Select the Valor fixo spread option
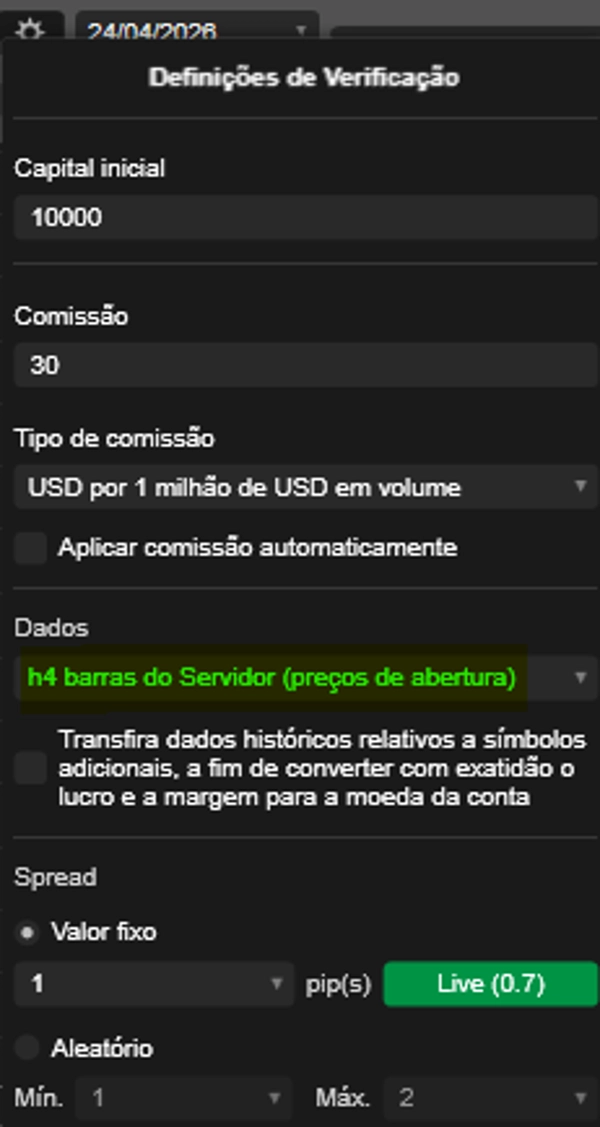 click(x=28, y=933)
